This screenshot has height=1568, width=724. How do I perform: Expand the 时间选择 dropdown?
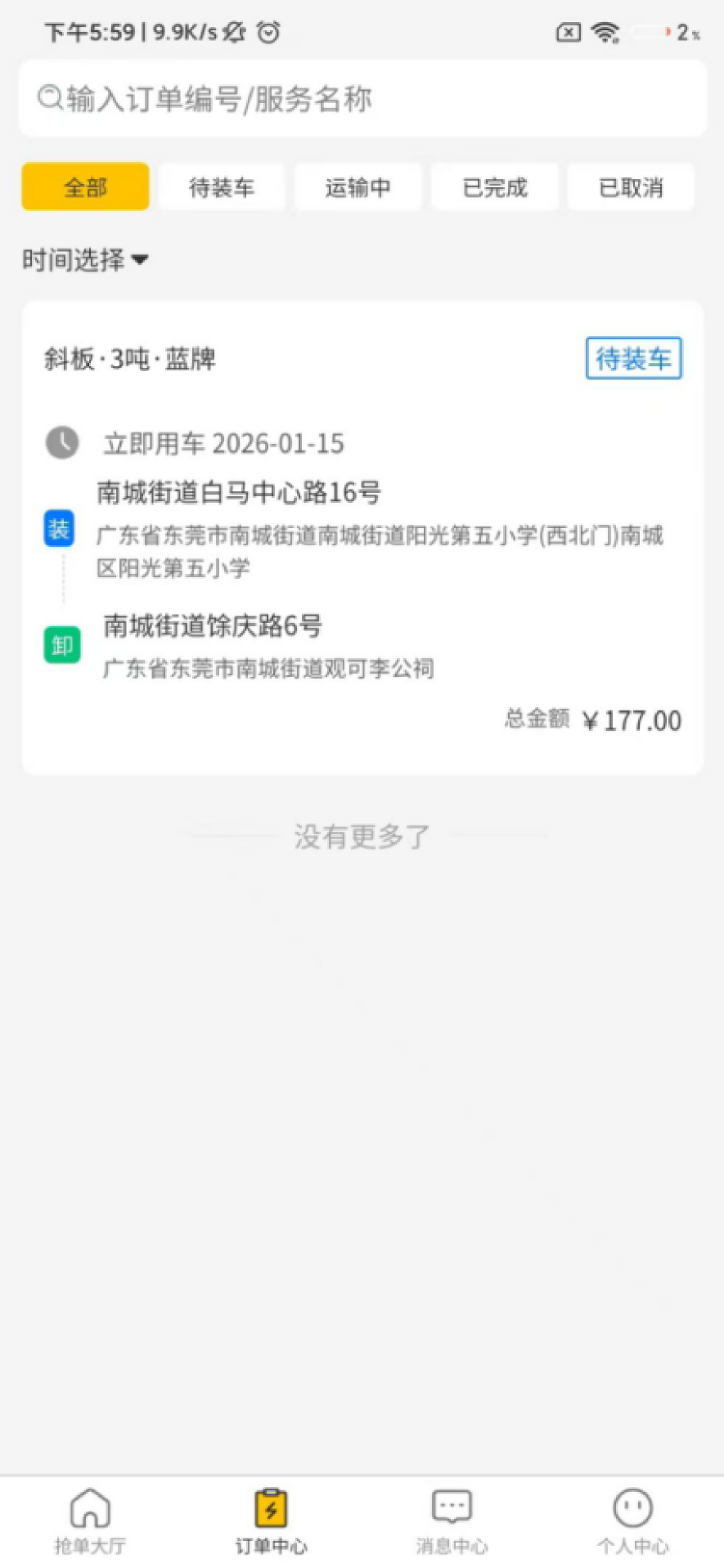(x=86, y=259)
